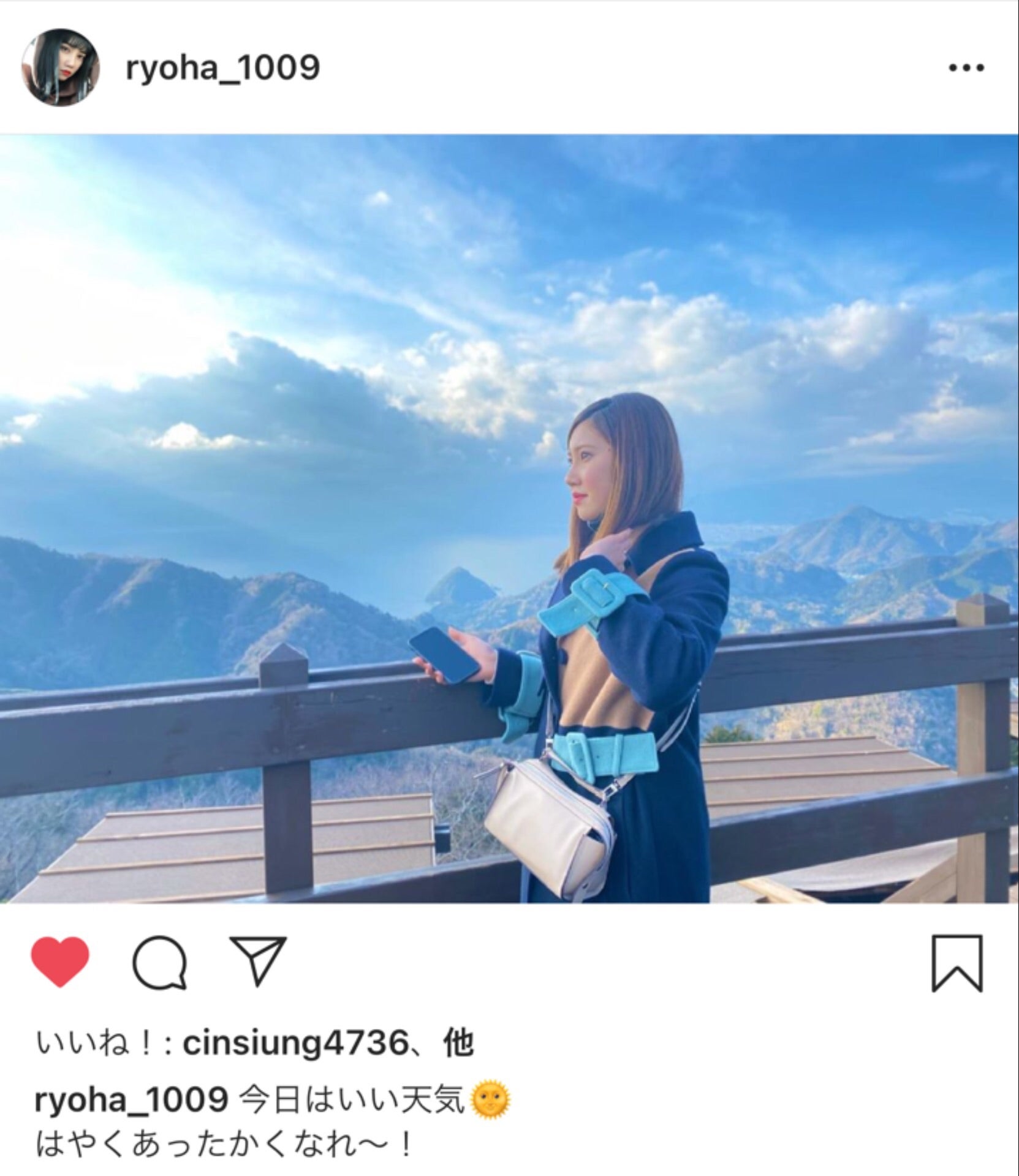
Task: View the list of others who liked
Action: tap(458, 1043)
